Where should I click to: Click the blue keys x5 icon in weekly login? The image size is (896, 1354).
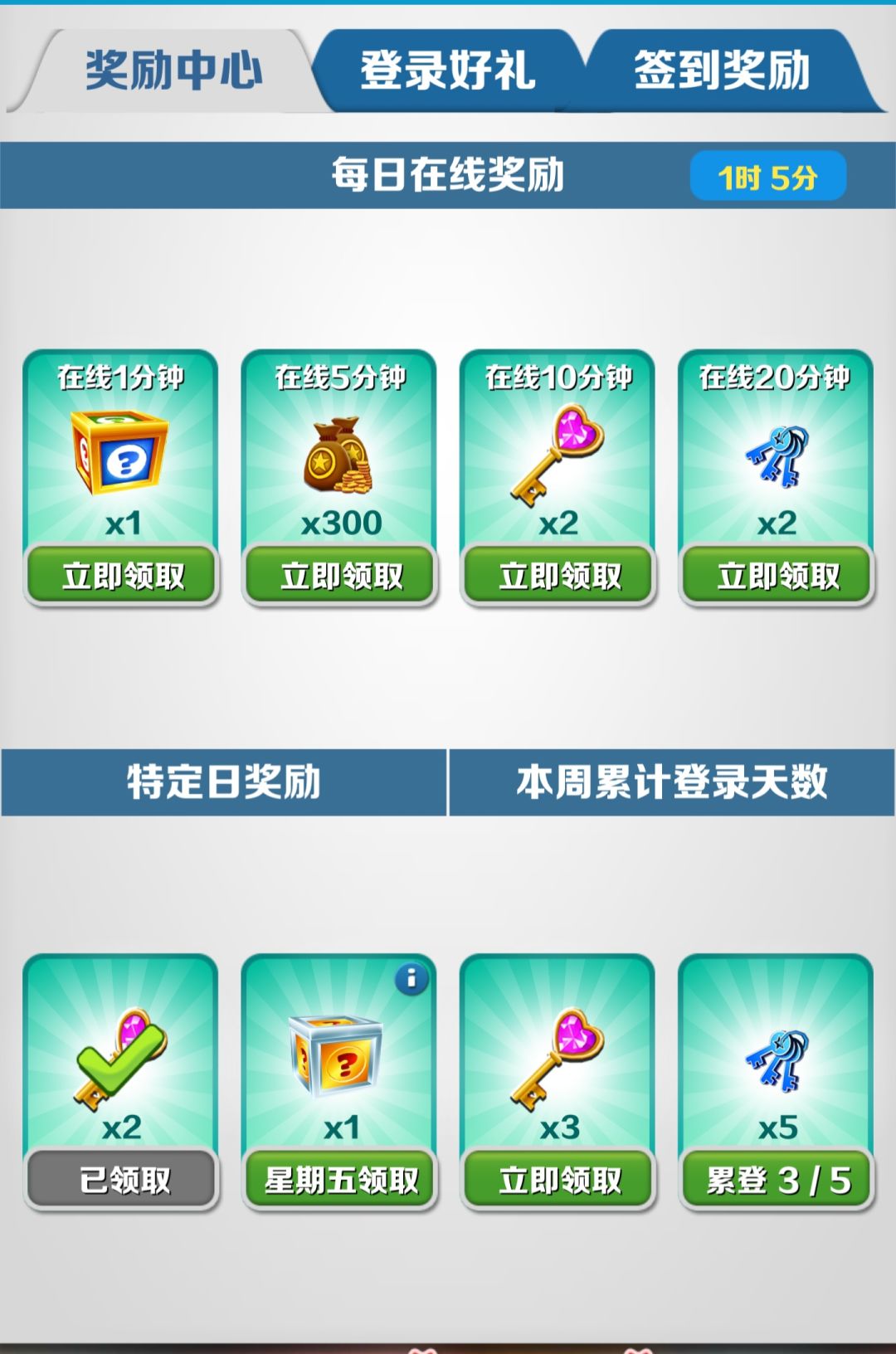point(778,1058)
